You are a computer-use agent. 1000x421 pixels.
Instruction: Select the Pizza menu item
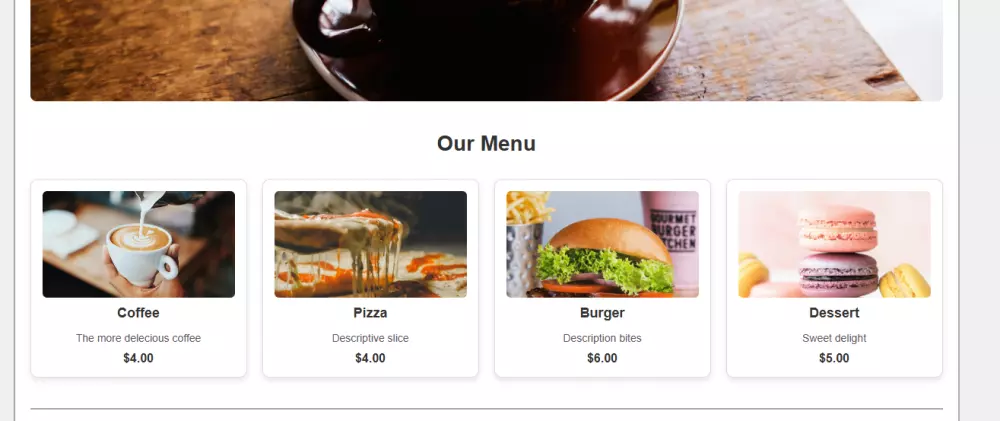(x=370, y=278)
